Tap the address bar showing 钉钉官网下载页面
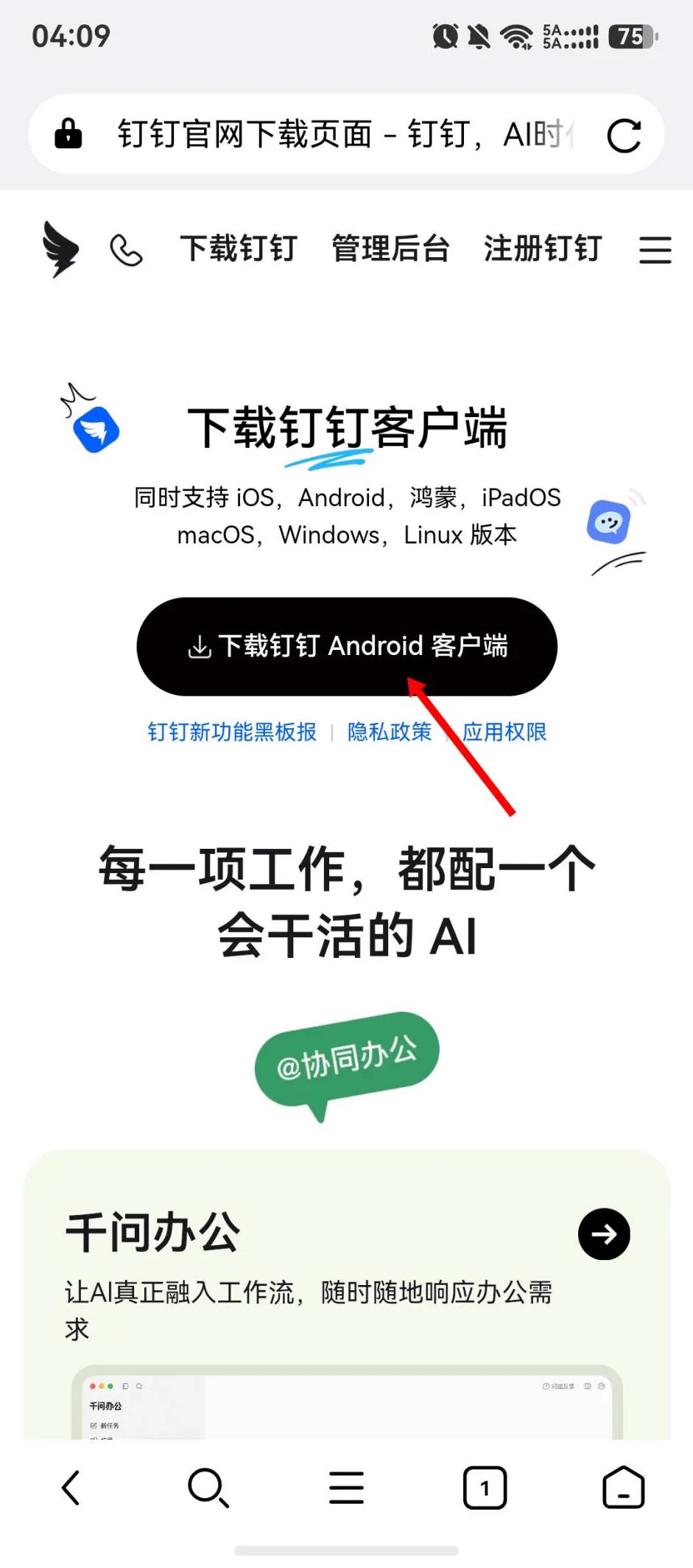693x1568 pixels. point(346,134)
